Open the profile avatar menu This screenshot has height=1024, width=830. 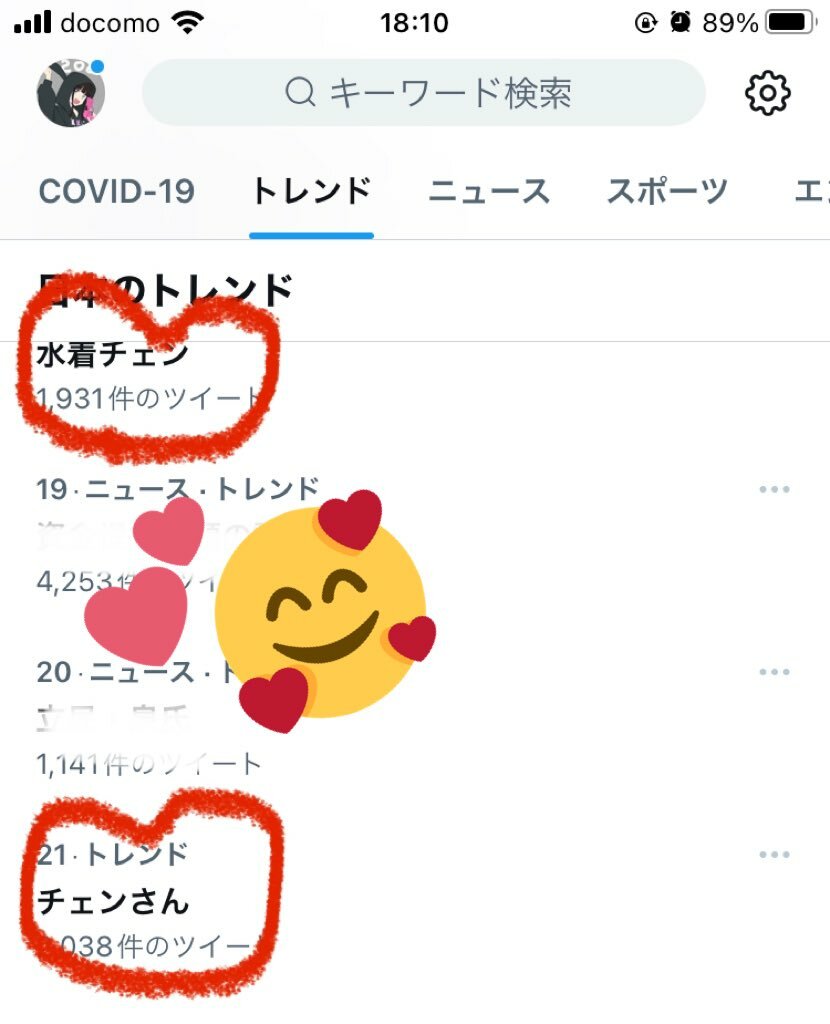click(71, 94)
